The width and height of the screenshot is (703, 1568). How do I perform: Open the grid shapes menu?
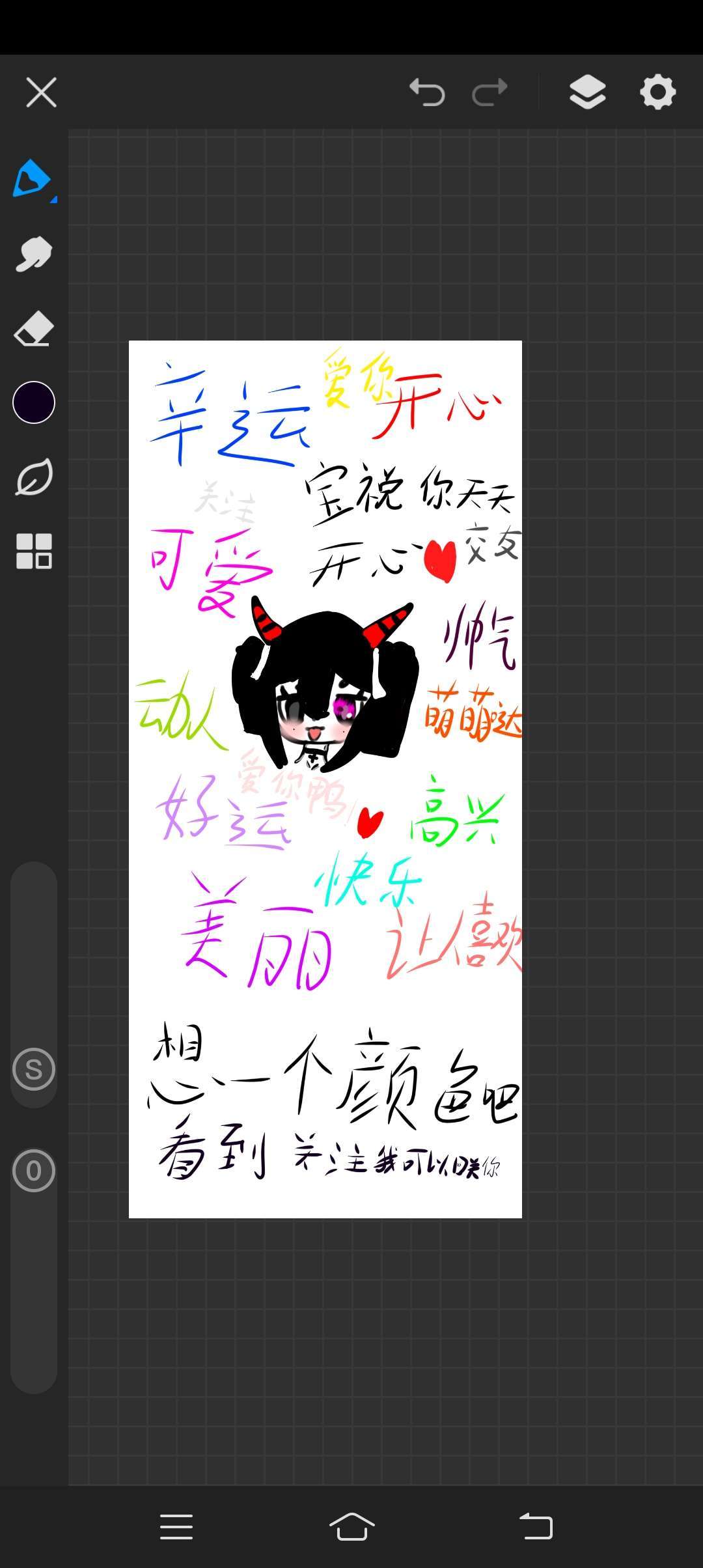(34, 552)
